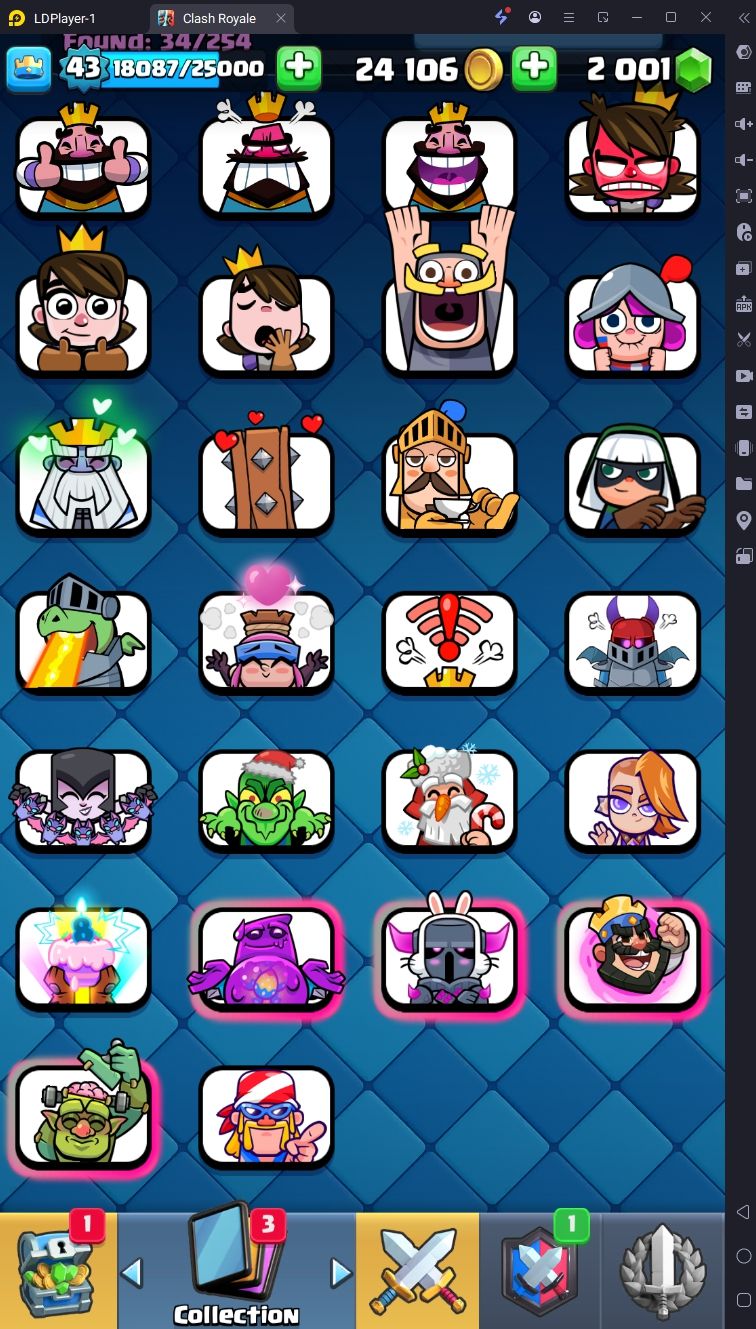The width and height of the screenshot is (756, 1329).
Task: Tap the green plus next to experience
Action: click(299, 68)
